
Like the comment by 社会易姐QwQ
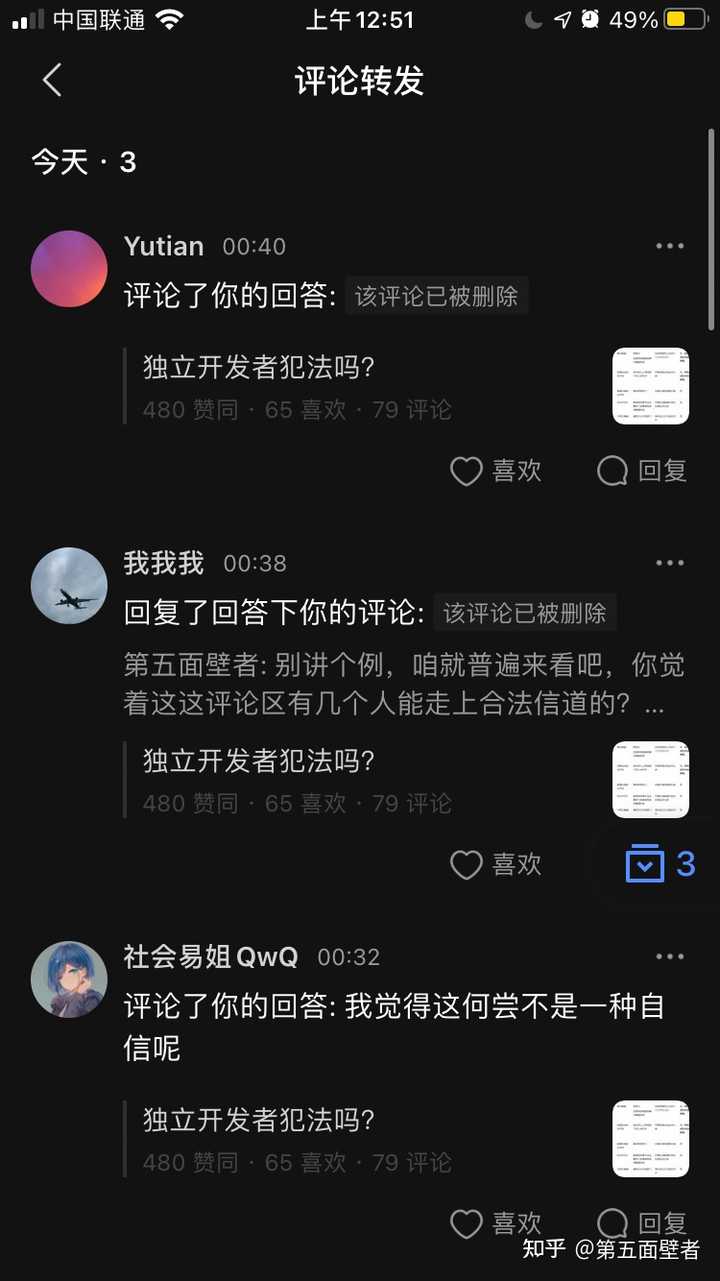pyautogui.click(x=495, y=1223)
